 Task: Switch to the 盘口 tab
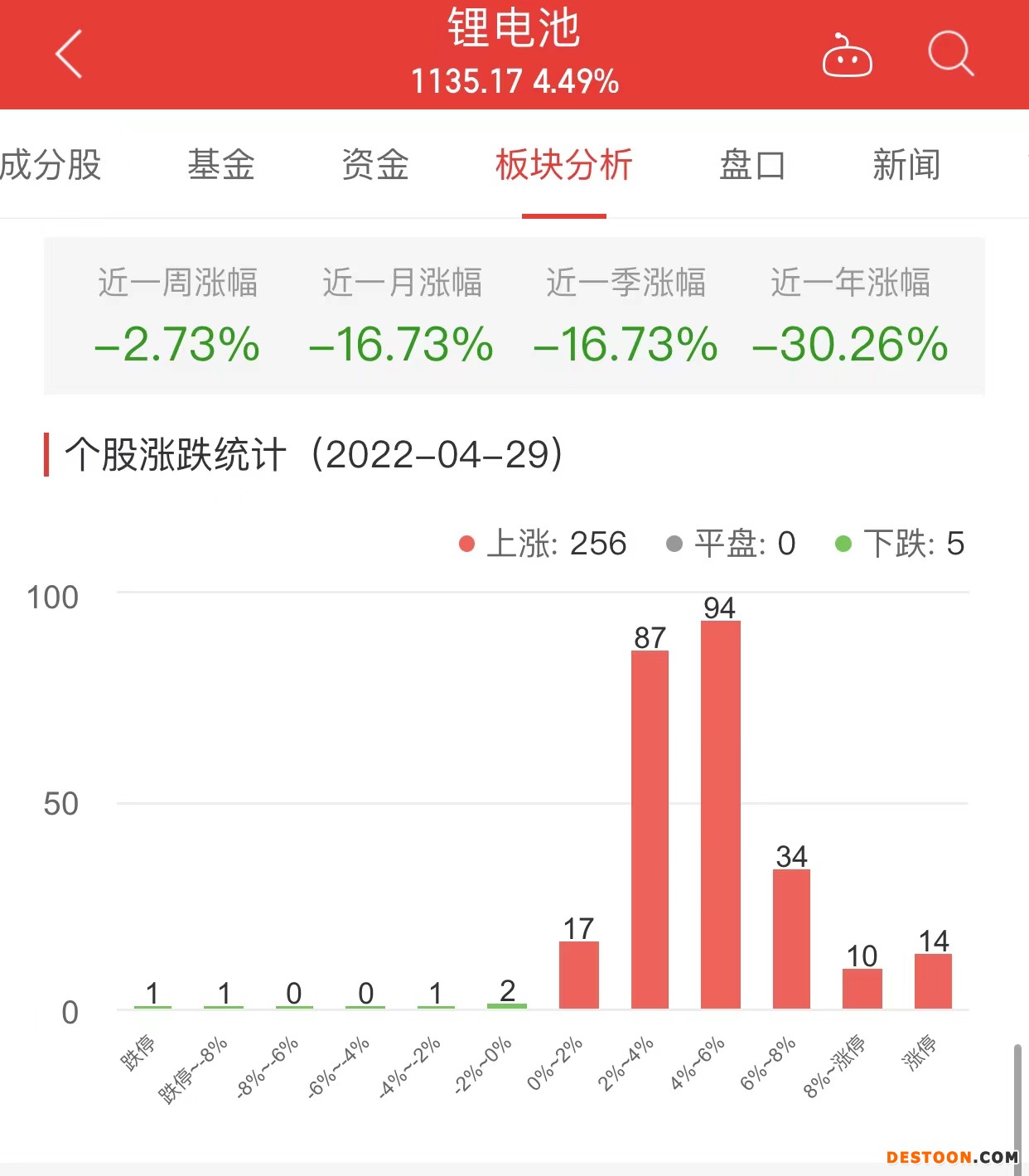752,165
